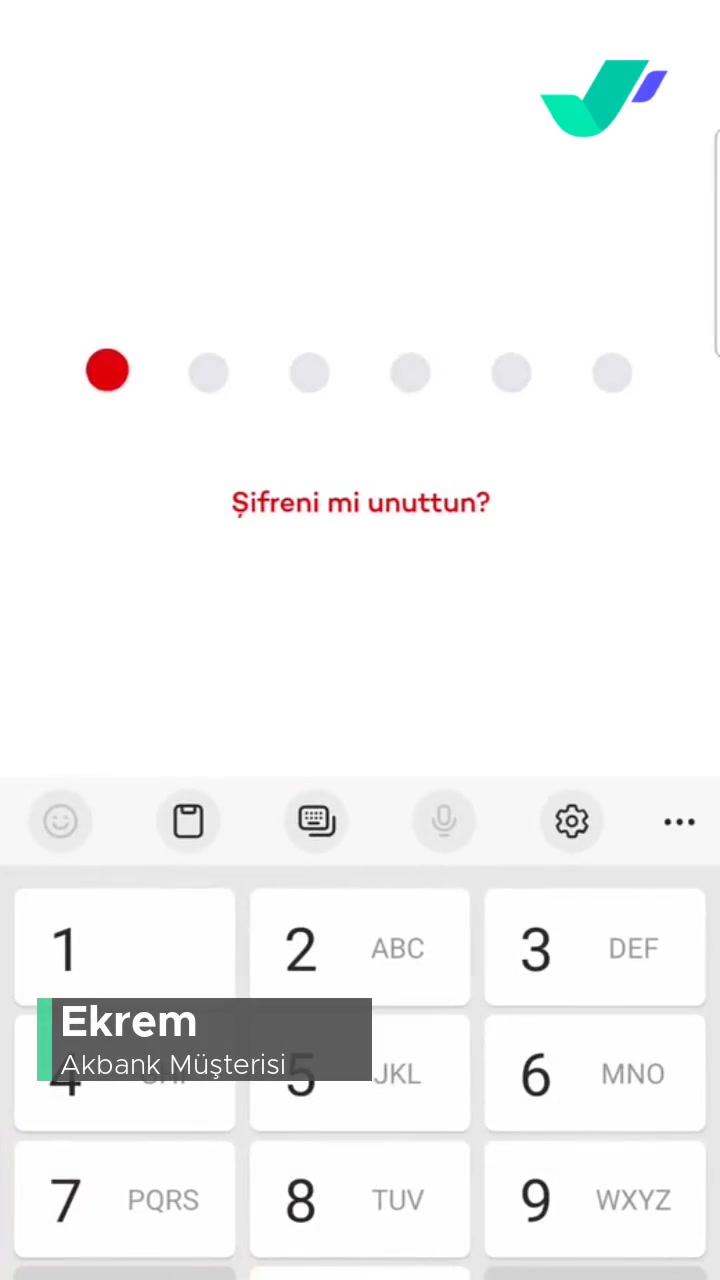Open the keyboard clipboard

point(188,821)
